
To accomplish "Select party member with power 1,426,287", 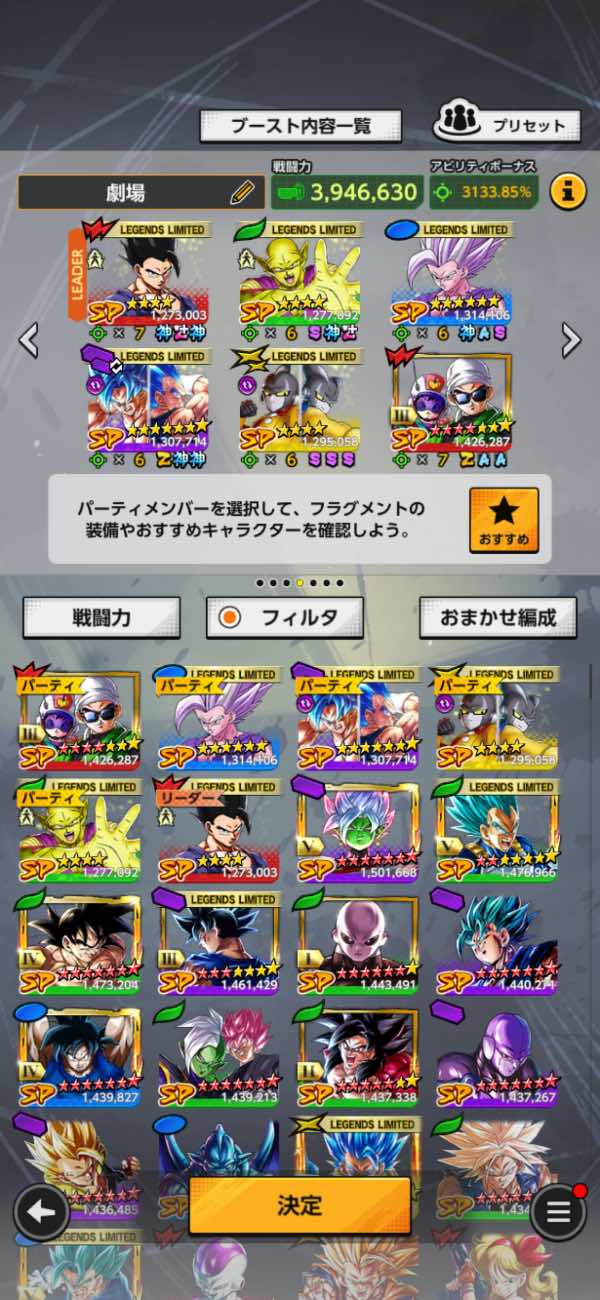I will tap(452, 404).
